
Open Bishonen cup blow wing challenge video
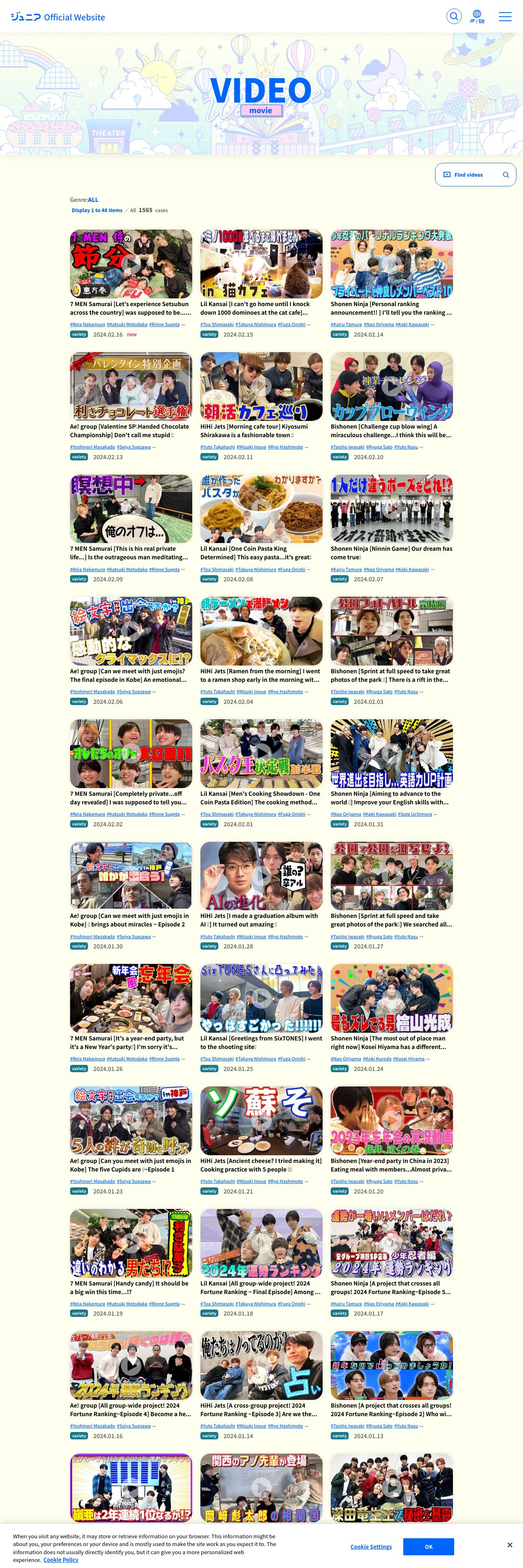391,387
